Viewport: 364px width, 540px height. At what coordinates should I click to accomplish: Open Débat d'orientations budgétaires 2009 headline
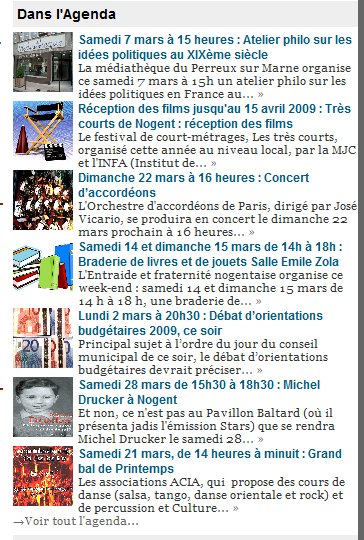(200, 323)
